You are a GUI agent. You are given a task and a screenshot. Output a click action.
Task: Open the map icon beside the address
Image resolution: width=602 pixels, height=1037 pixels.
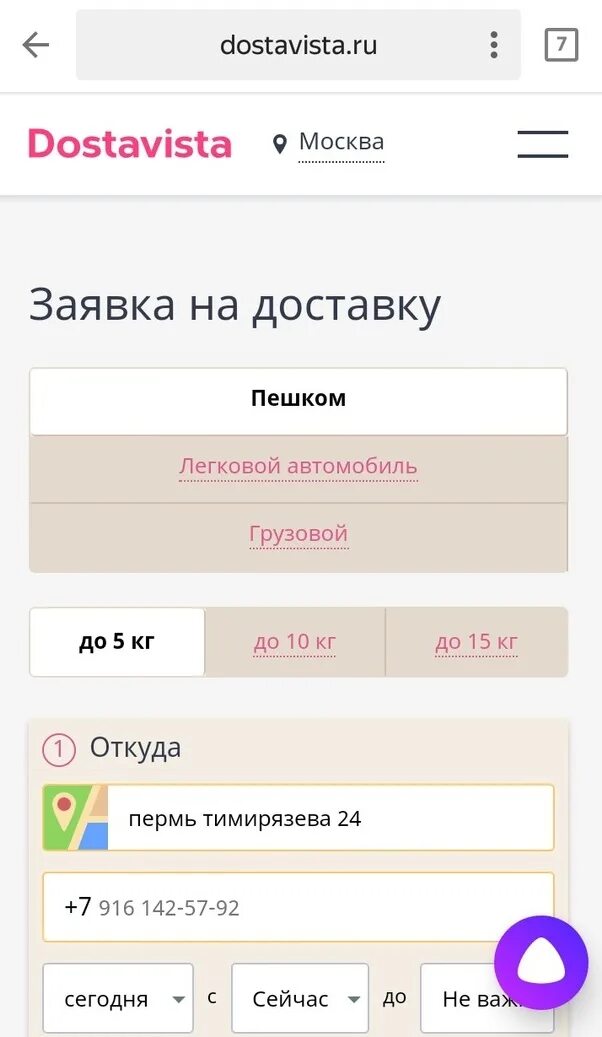75,817
